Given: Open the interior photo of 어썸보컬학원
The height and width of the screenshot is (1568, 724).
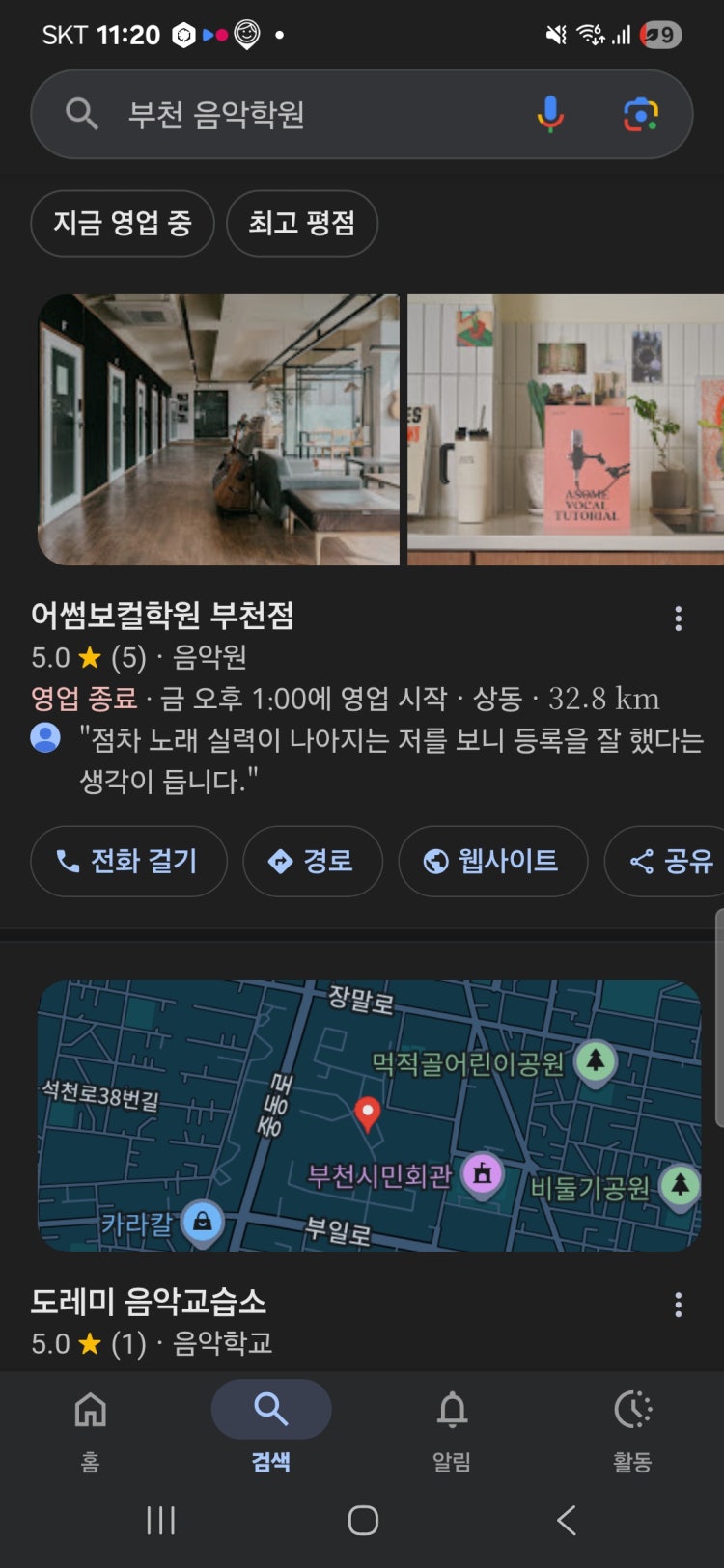Looking at the screenshot, I should 218,429.
